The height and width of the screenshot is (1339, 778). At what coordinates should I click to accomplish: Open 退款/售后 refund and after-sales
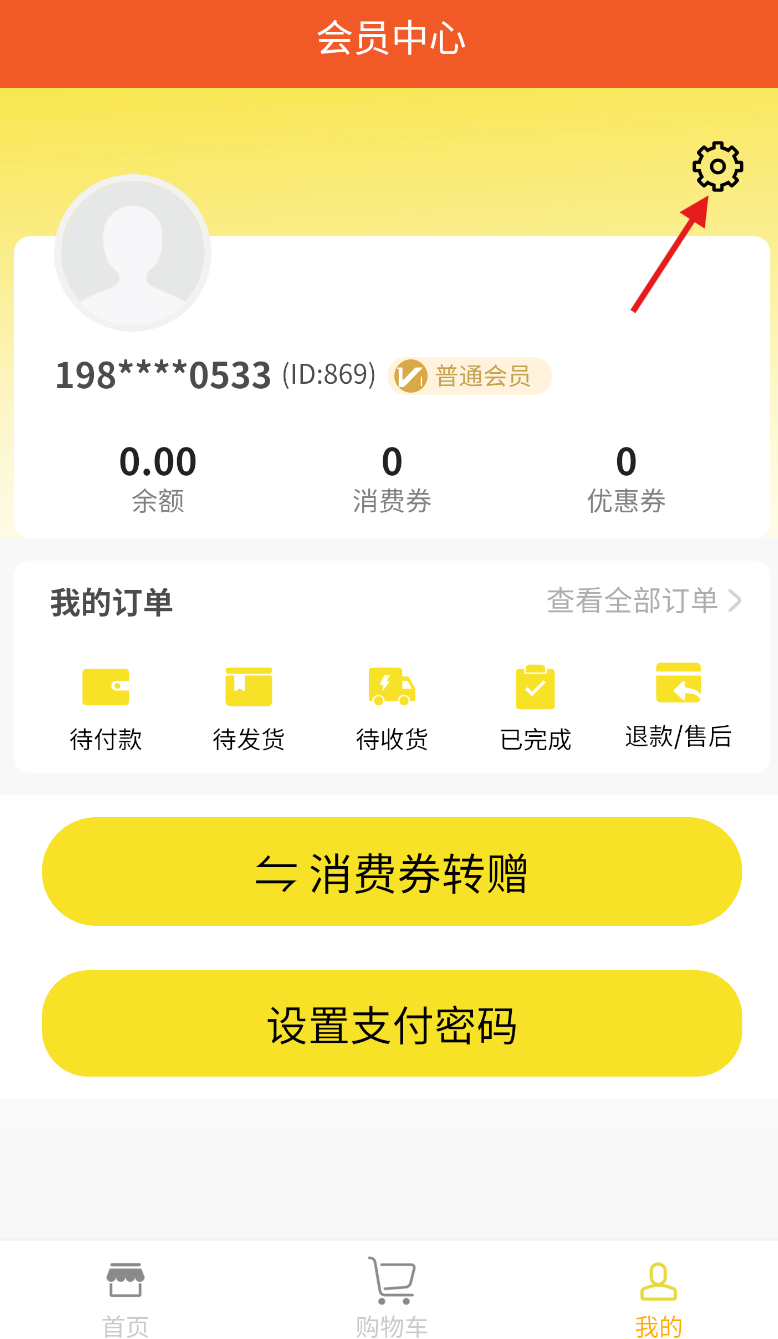(678, 706)
